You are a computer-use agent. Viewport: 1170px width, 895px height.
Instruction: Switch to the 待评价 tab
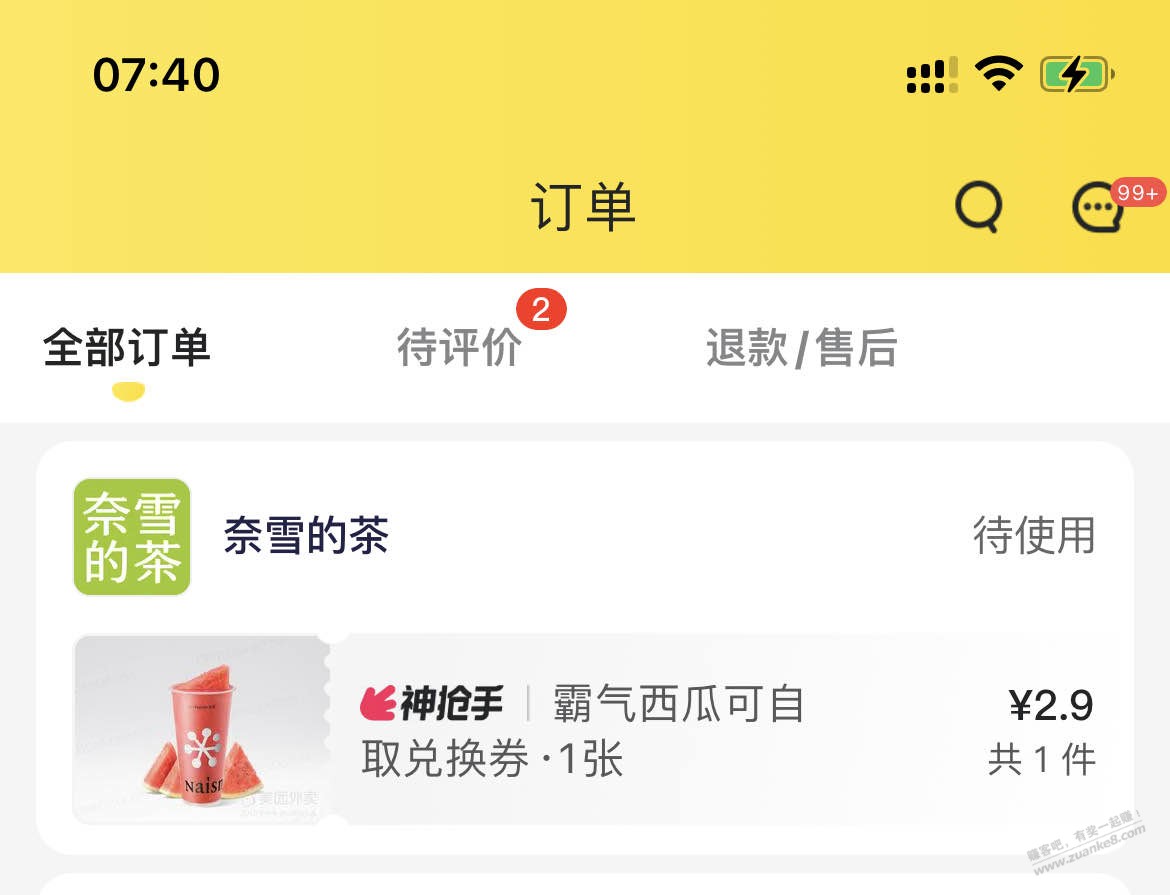pyautogui.click(x=460, y=348)
